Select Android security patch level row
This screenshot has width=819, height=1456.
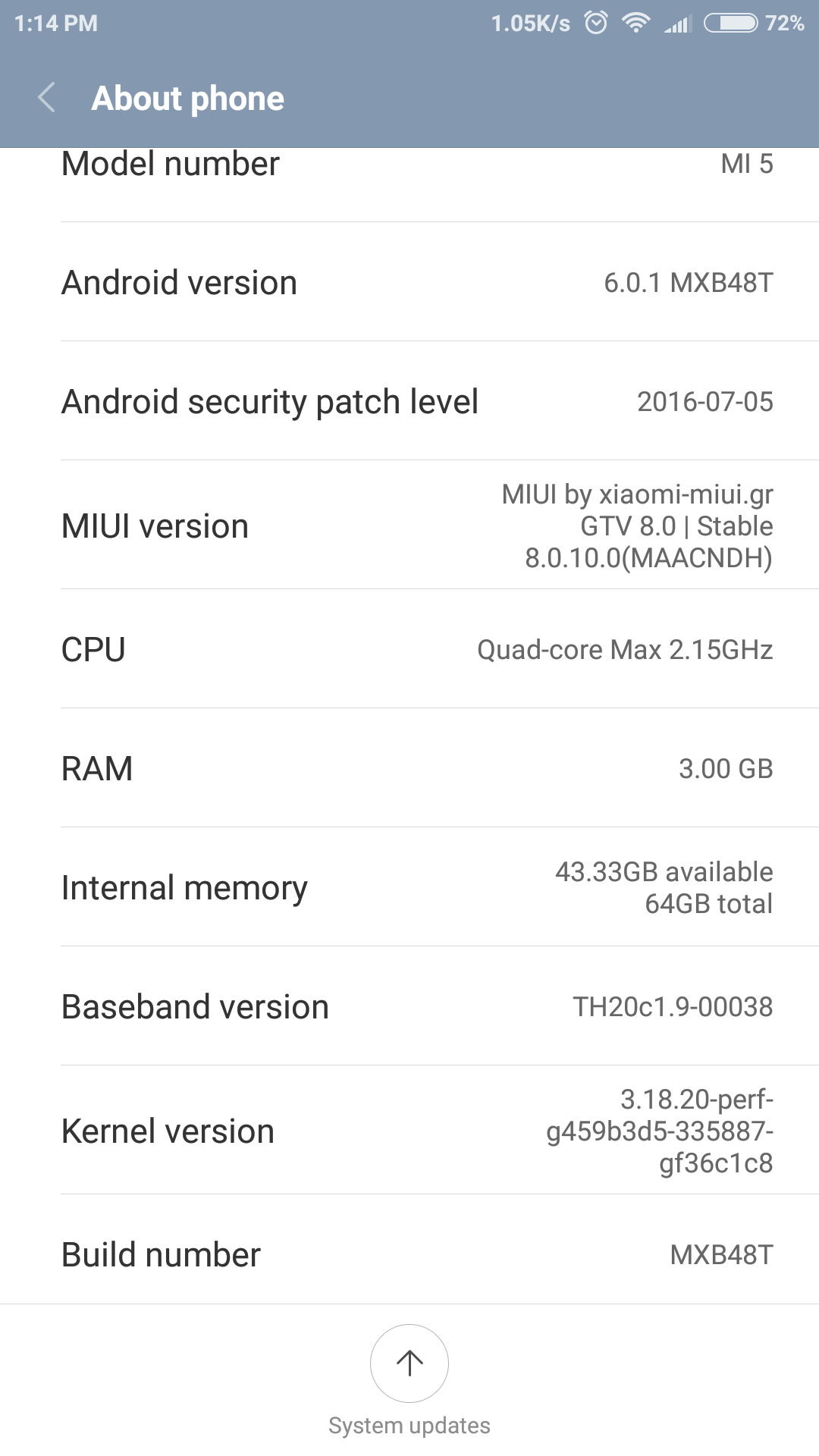(409, 401)
